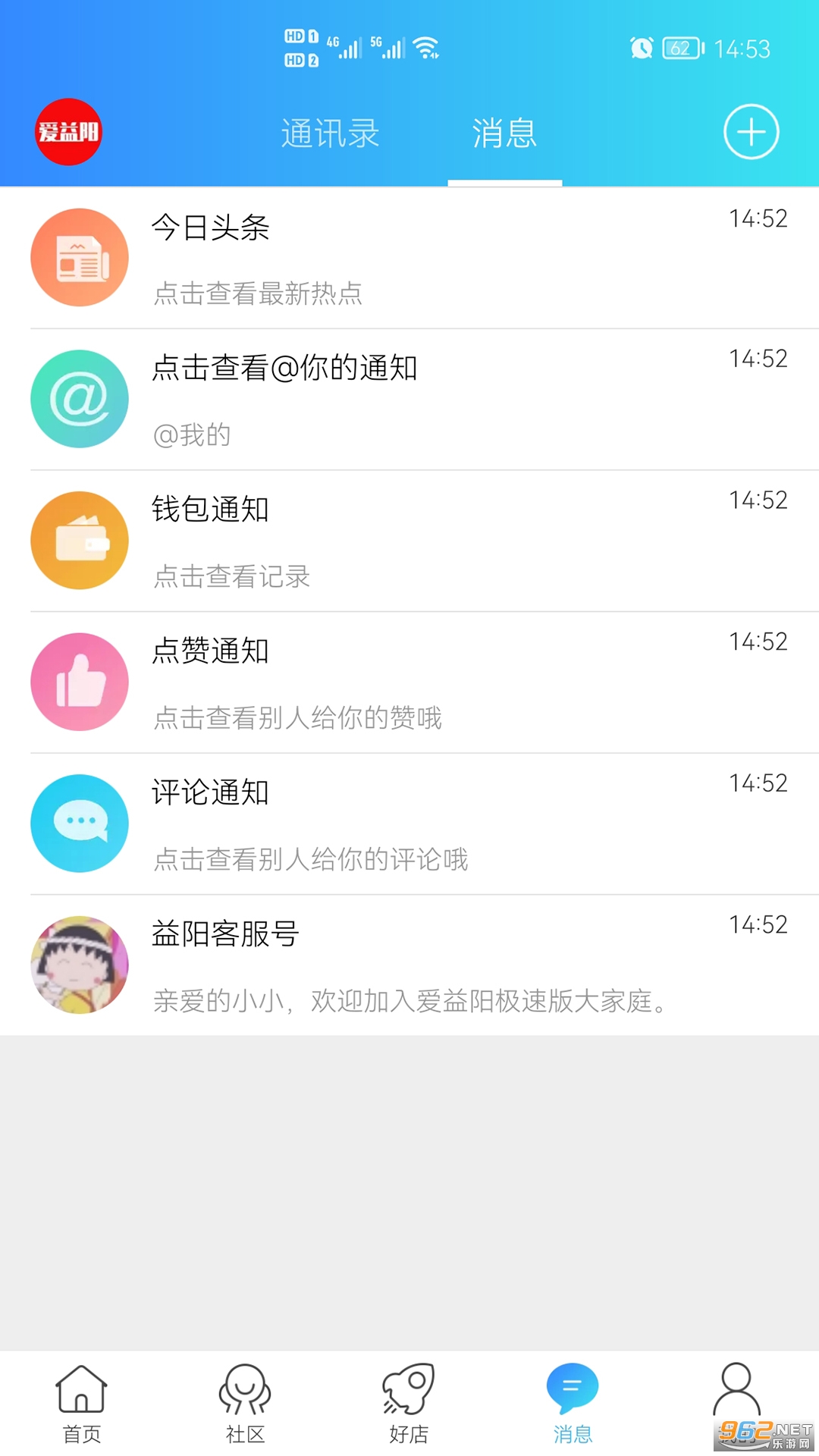Image resolution: width=819 pixels, height=1456 pixels.
Task: Open 点击查看@你的通知 row
Action: coord(409,399)
